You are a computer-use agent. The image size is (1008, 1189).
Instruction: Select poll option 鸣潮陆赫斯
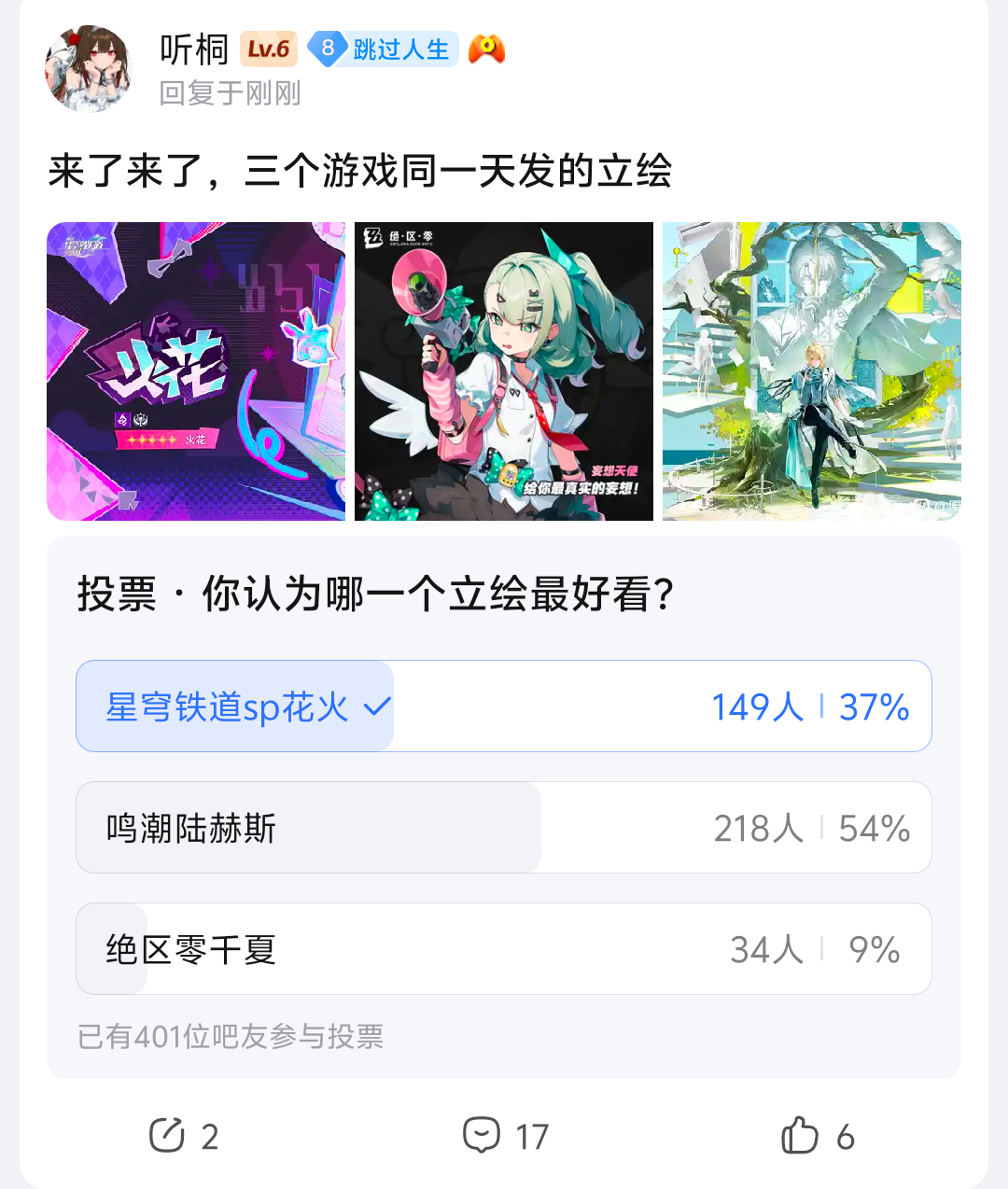[504, 828]
